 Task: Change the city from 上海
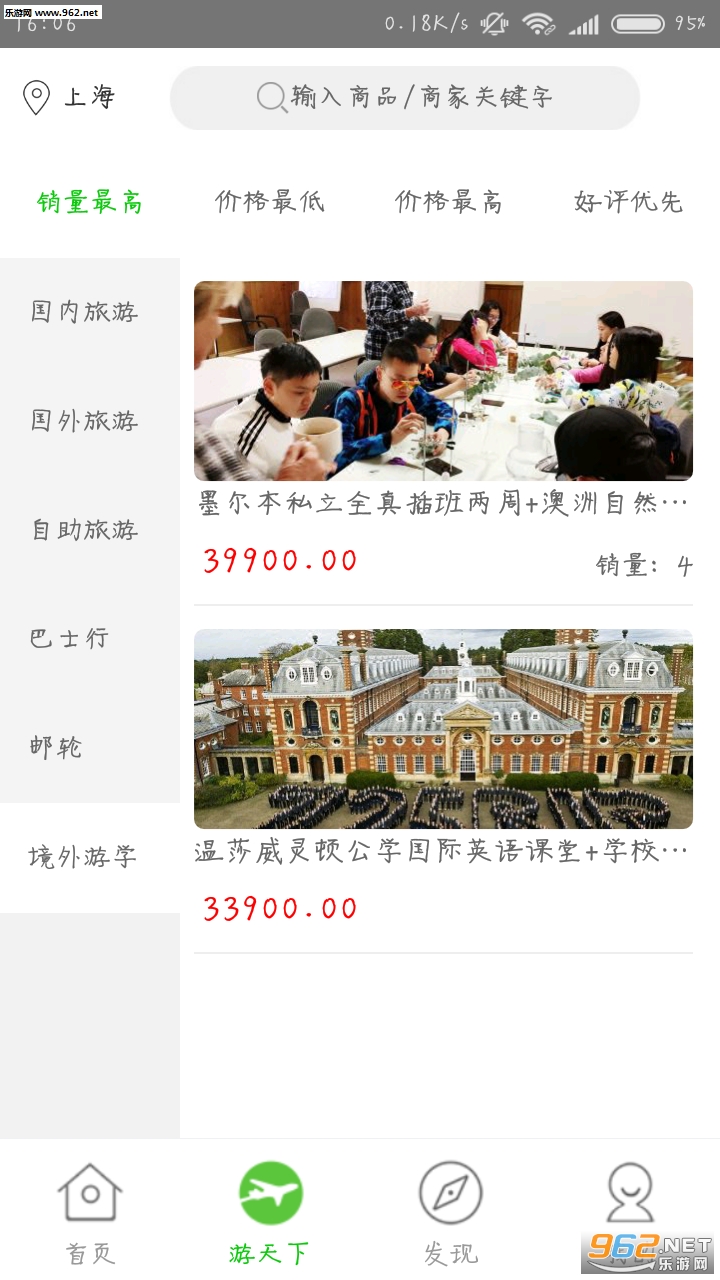click(x=68, y=98)
